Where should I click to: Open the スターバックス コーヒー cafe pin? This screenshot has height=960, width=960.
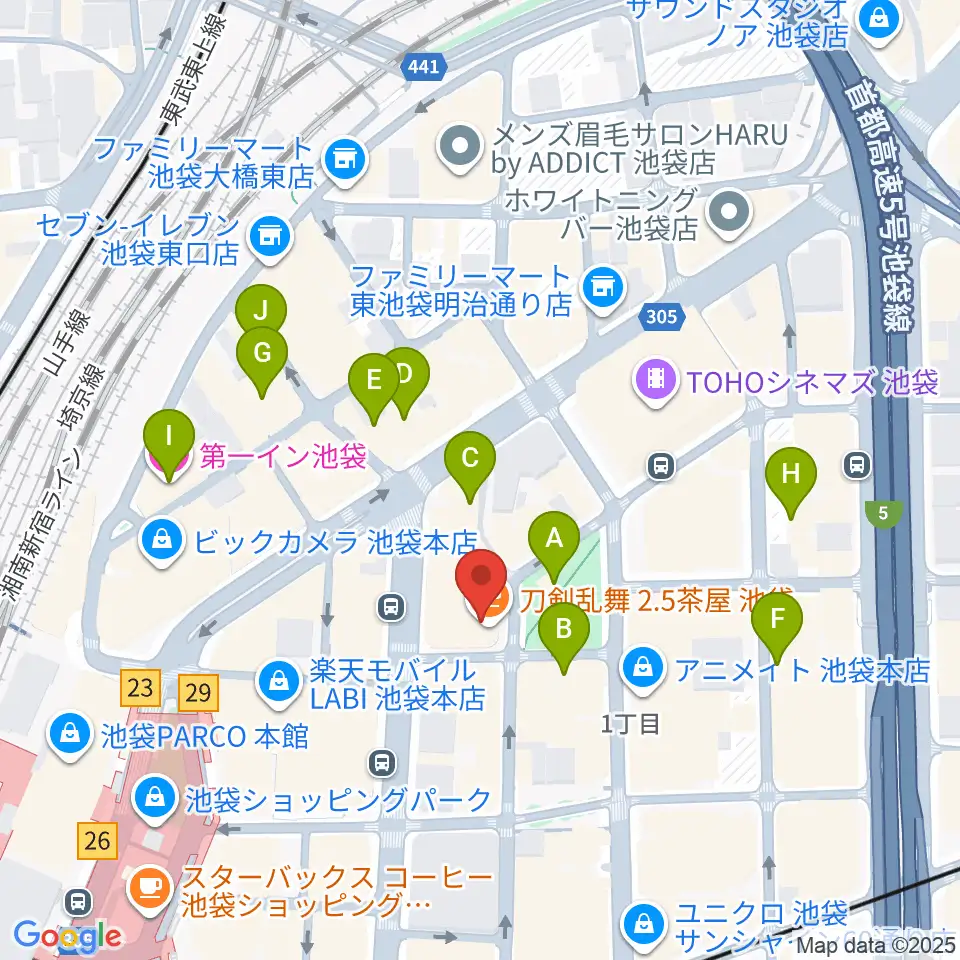[151, 891]
